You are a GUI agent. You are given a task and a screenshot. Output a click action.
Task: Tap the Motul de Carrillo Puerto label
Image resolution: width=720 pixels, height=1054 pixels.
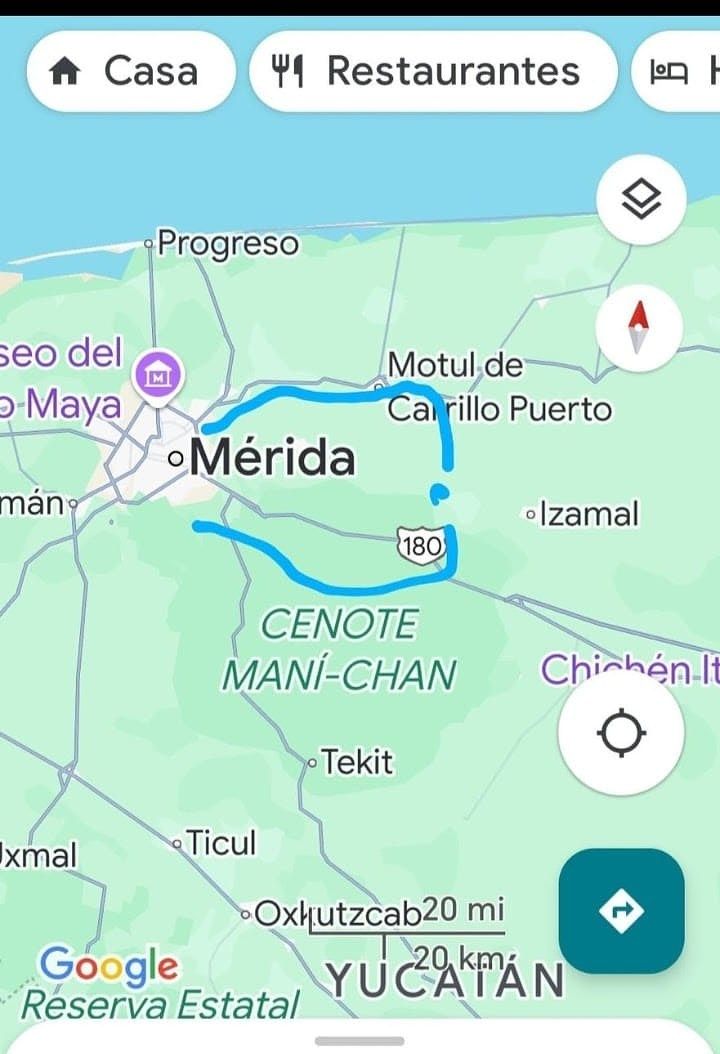pos(500,386)
